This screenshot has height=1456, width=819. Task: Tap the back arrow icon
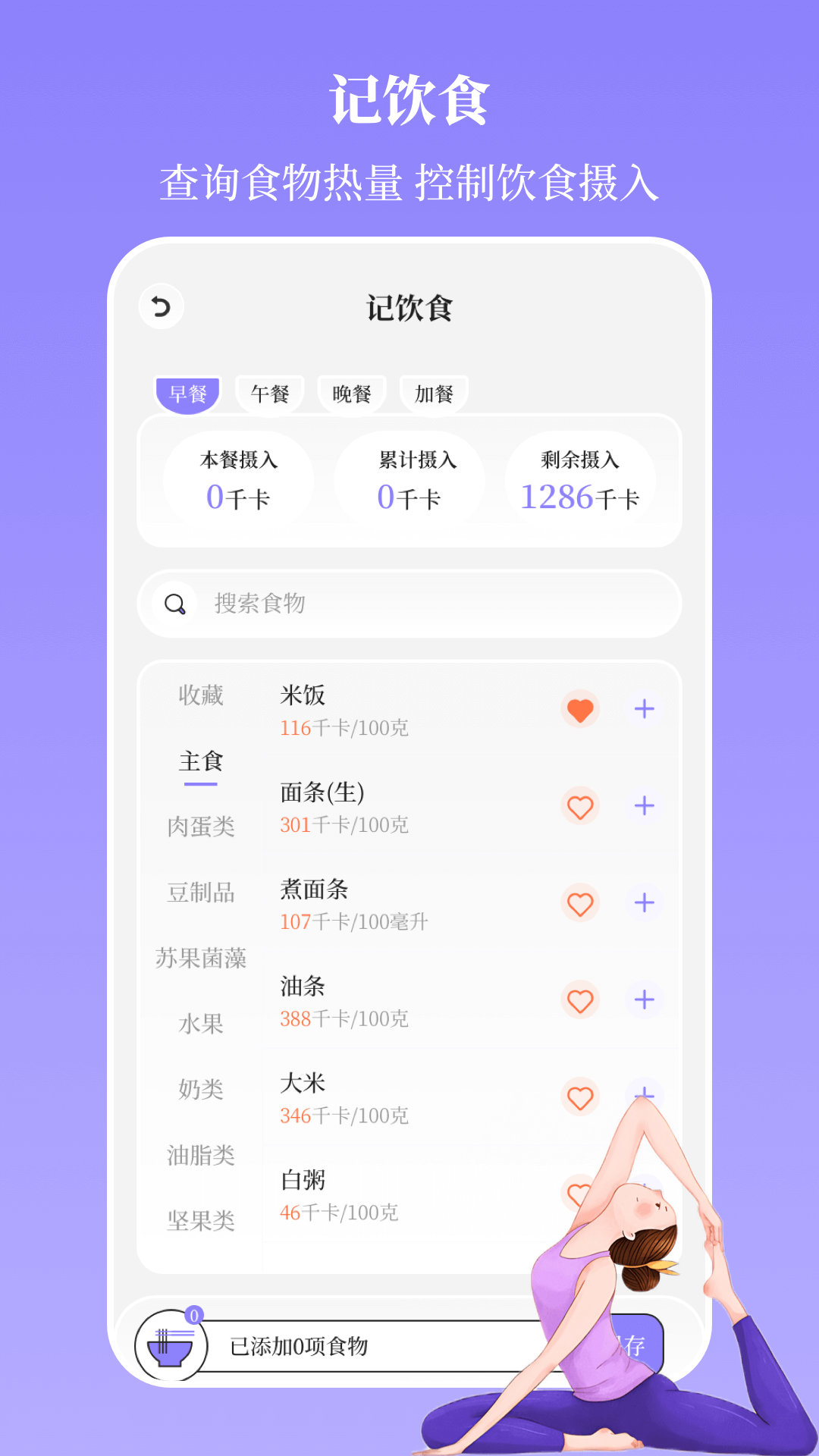pyautogui.click(x=160, y=306)
